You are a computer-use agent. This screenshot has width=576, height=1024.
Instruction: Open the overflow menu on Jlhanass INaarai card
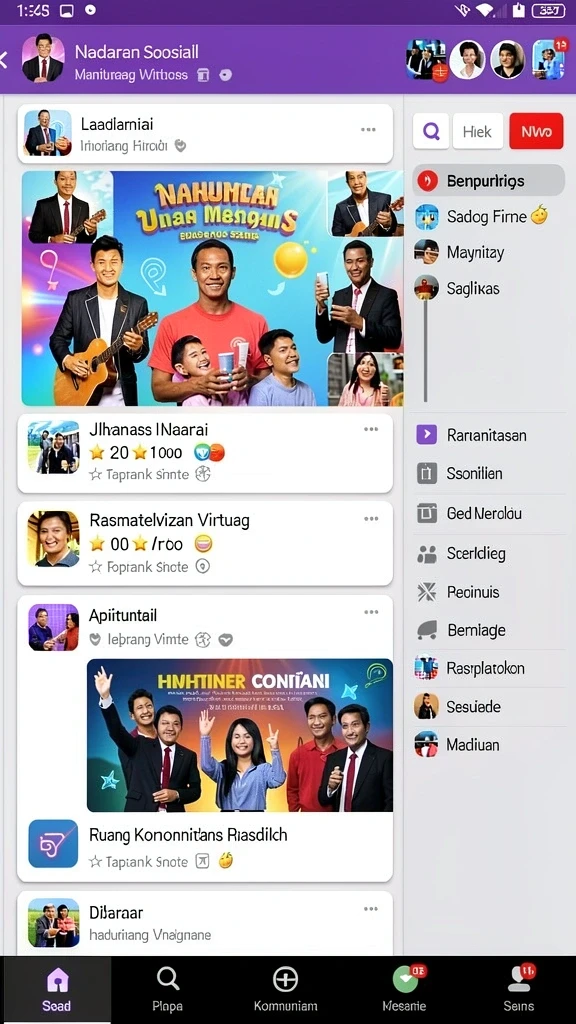click(371, 429)
